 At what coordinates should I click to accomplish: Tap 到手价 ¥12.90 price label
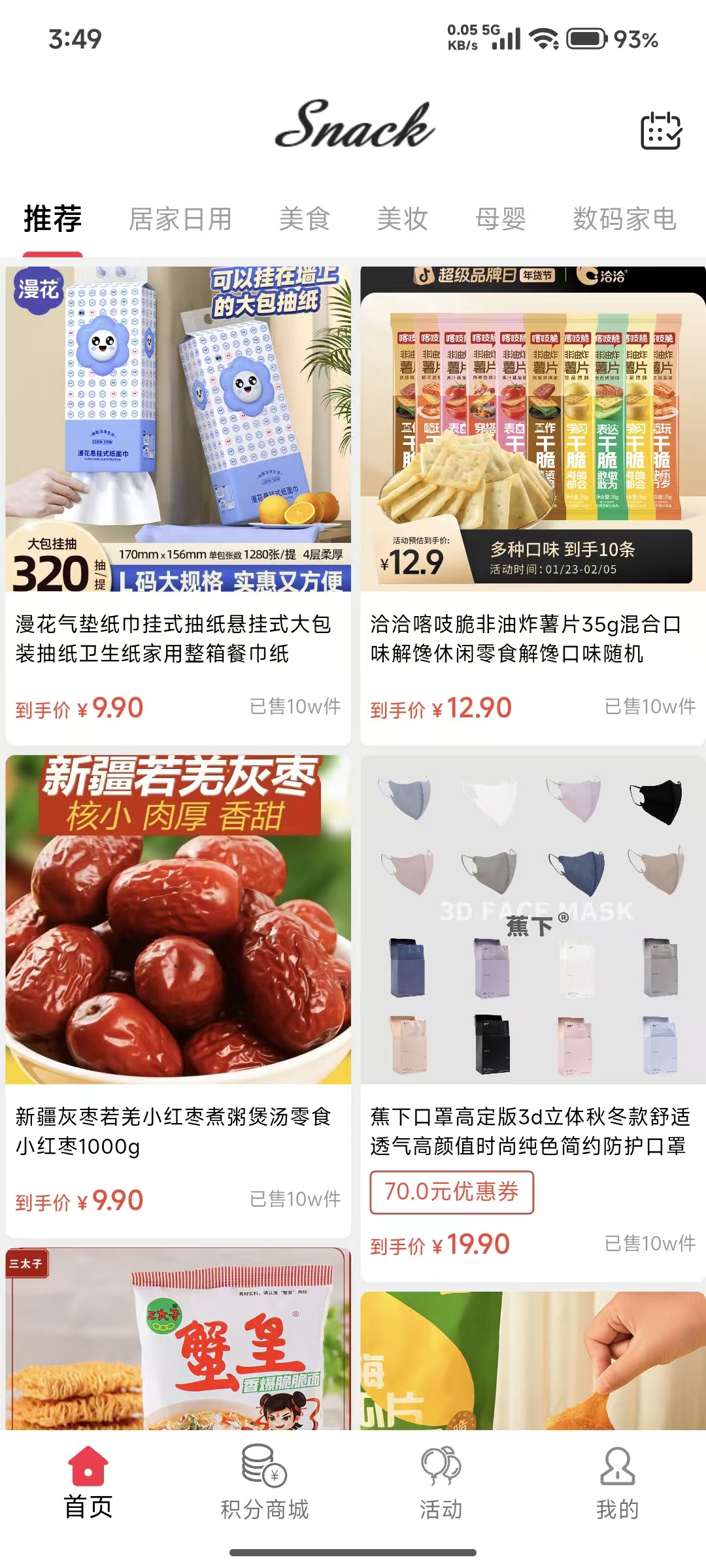[441, 707]
